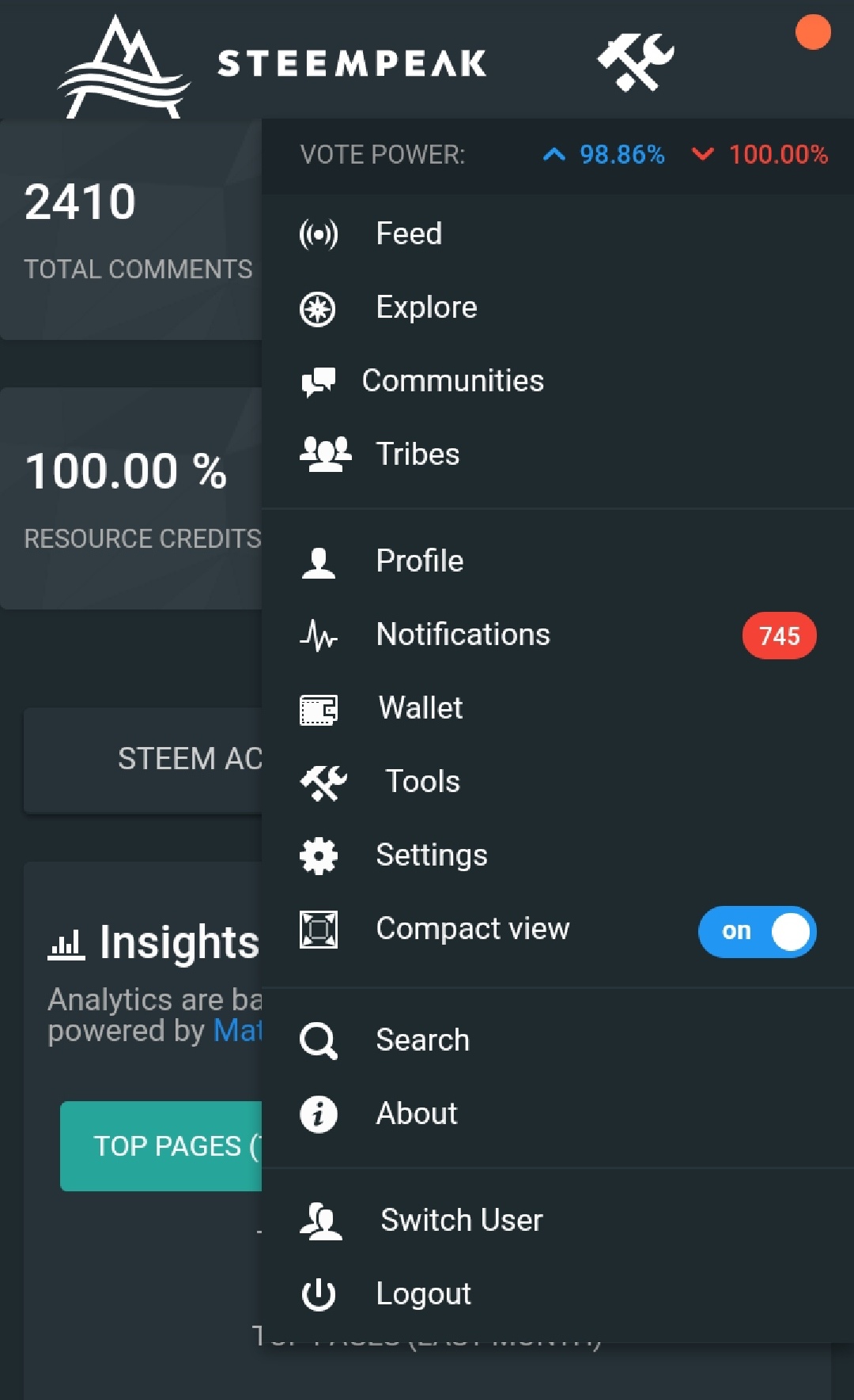Viewport: 854px width, 1400px height.
Task: Log out of the account
Action: pos(423,1294)
